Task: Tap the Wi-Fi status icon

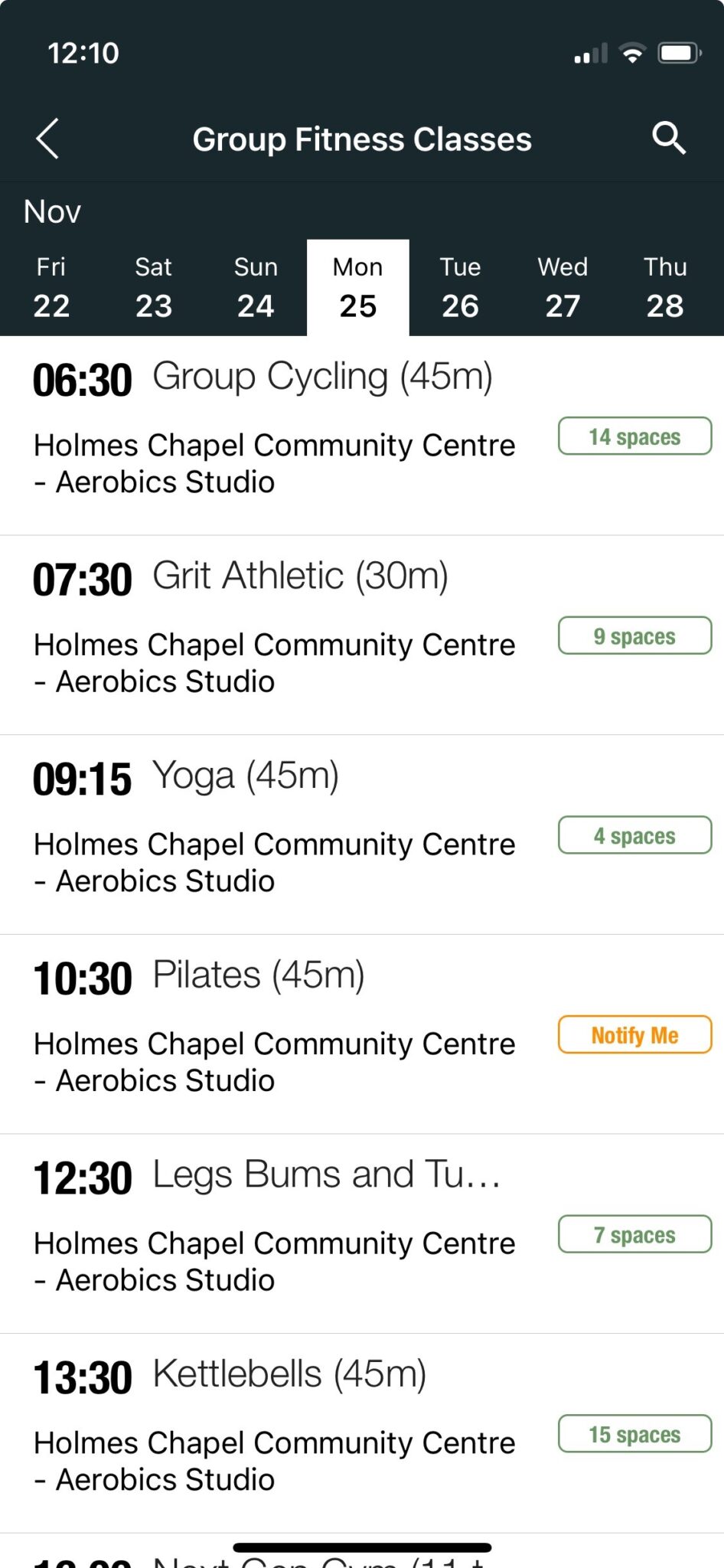Action: (632, 52)
